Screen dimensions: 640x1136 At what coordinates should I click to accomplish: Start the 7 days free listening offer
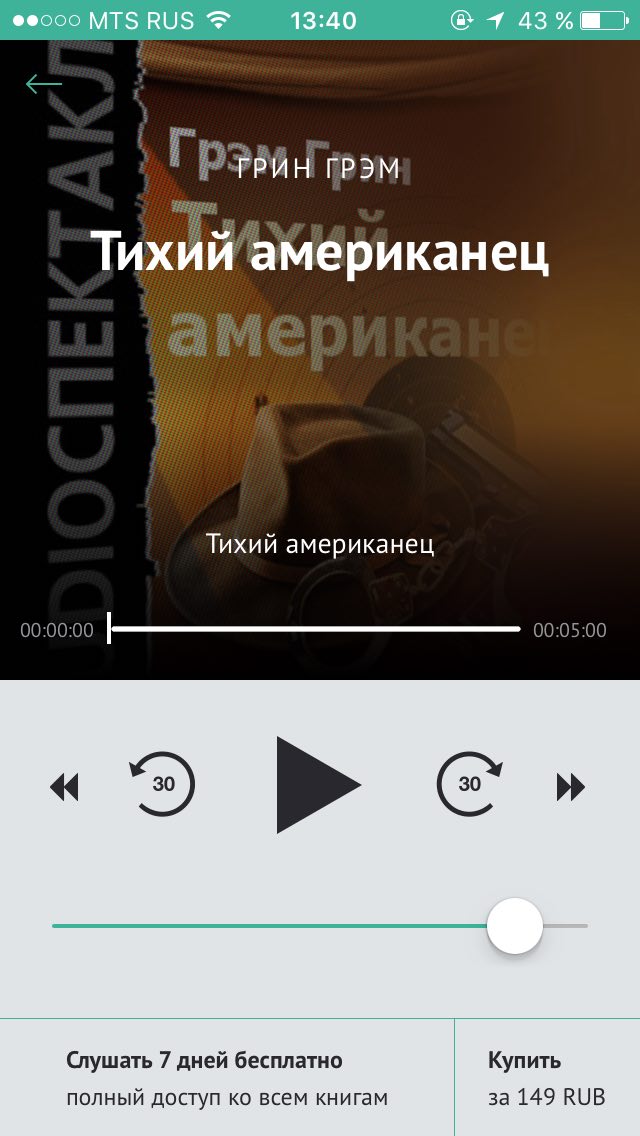coord(227,1078)
